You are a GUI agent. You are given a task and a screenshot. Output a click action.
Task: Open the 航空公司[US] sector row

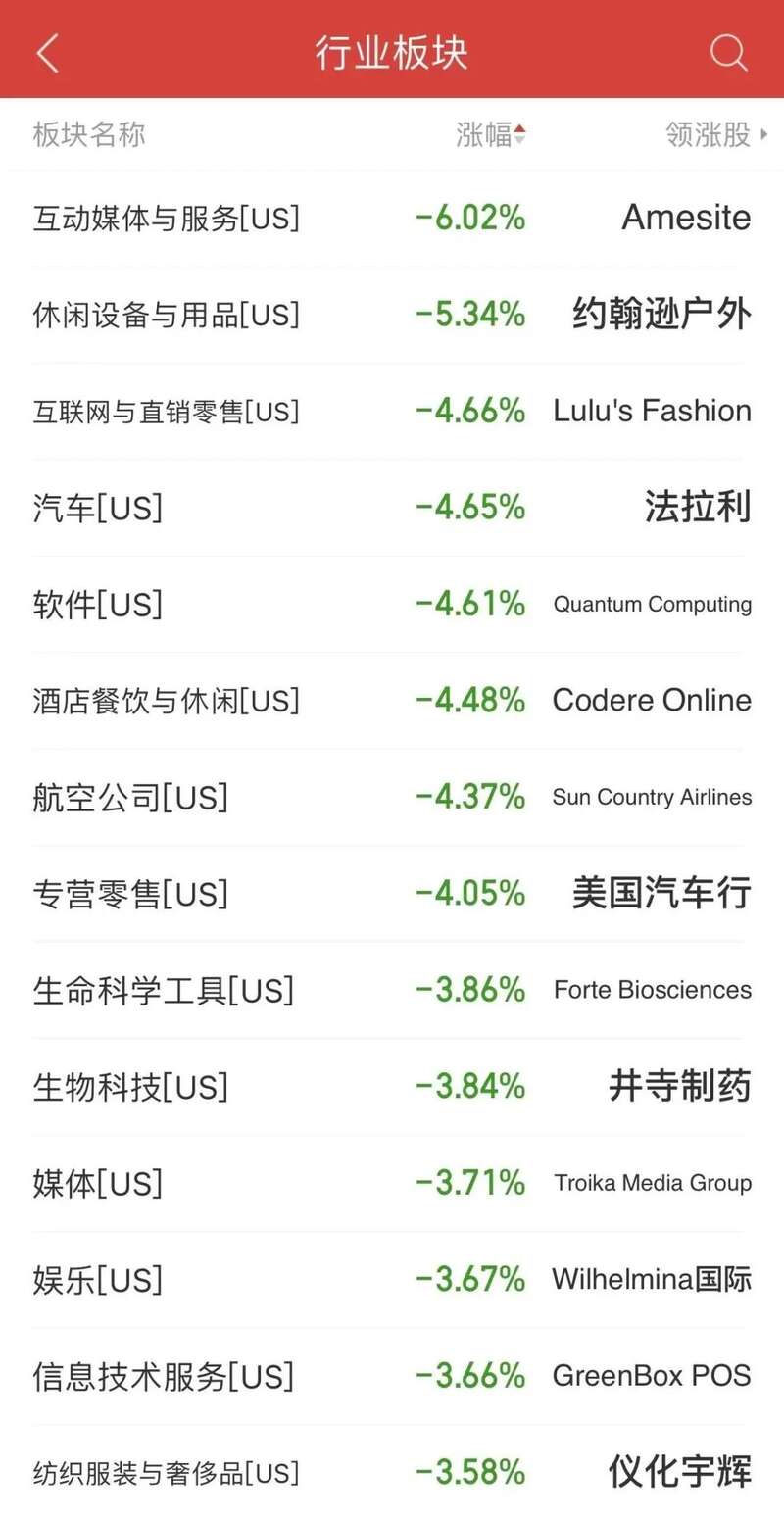(392, 797)
